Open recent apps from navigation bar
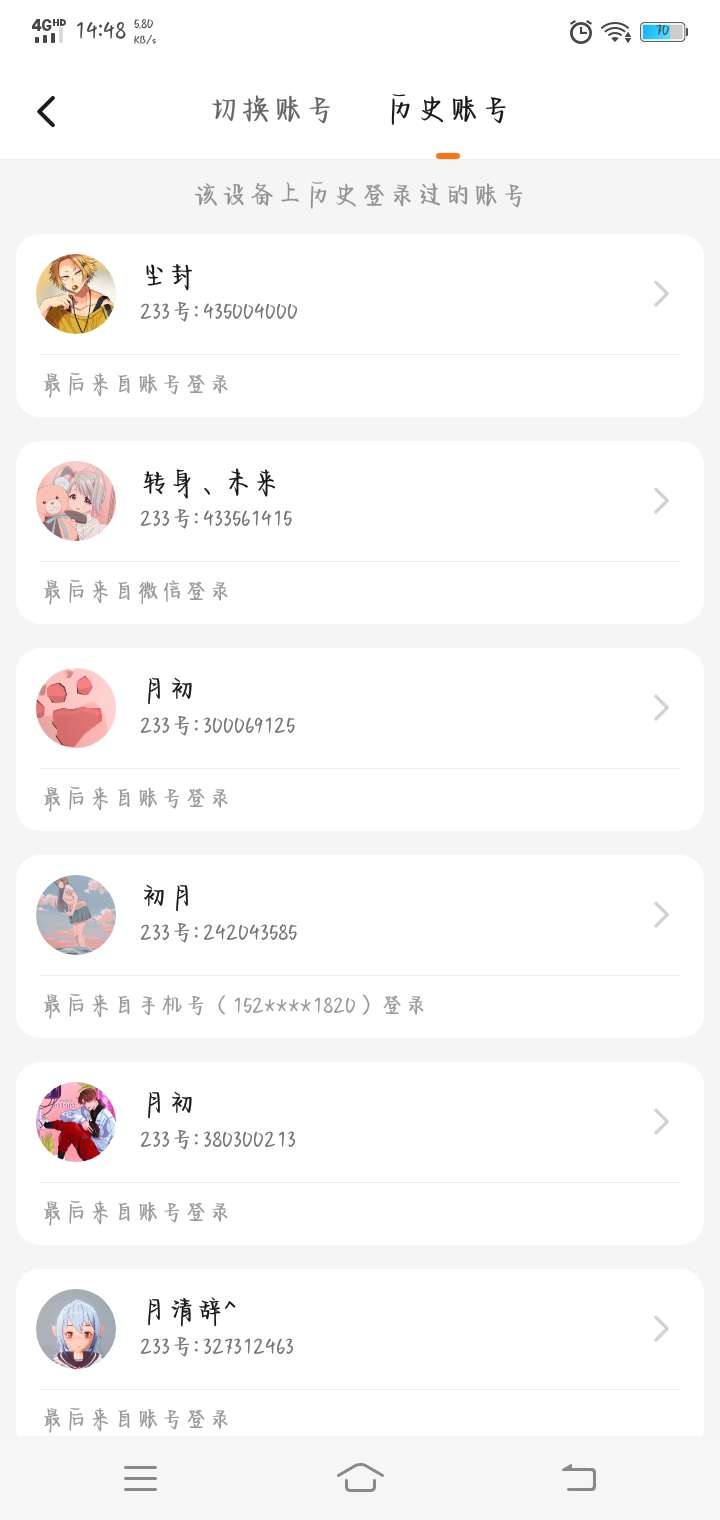The height and width of the screenshot is (1520, 720). (x=140, y=1478)
